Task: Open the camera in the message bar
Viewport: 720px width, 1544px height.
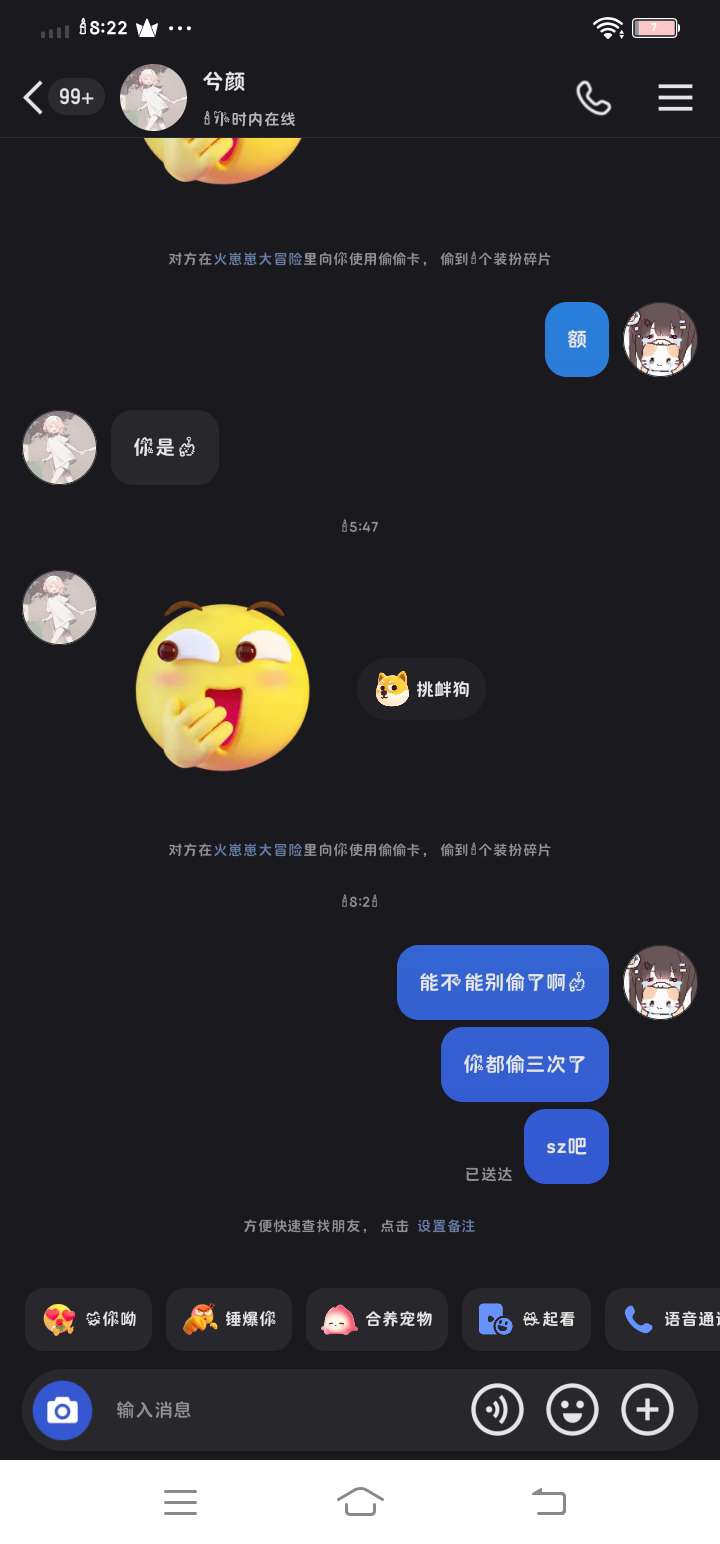Action: click(62, 1410)
